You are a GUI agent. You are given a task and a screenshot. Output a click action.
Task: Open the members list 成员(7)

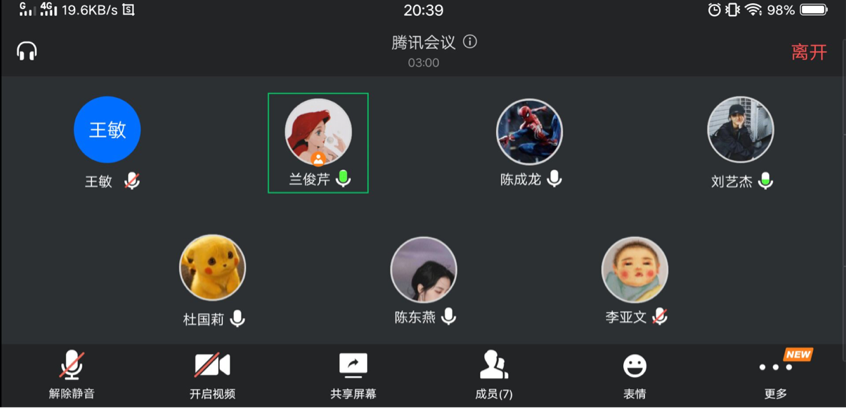[x=493, y=375]
